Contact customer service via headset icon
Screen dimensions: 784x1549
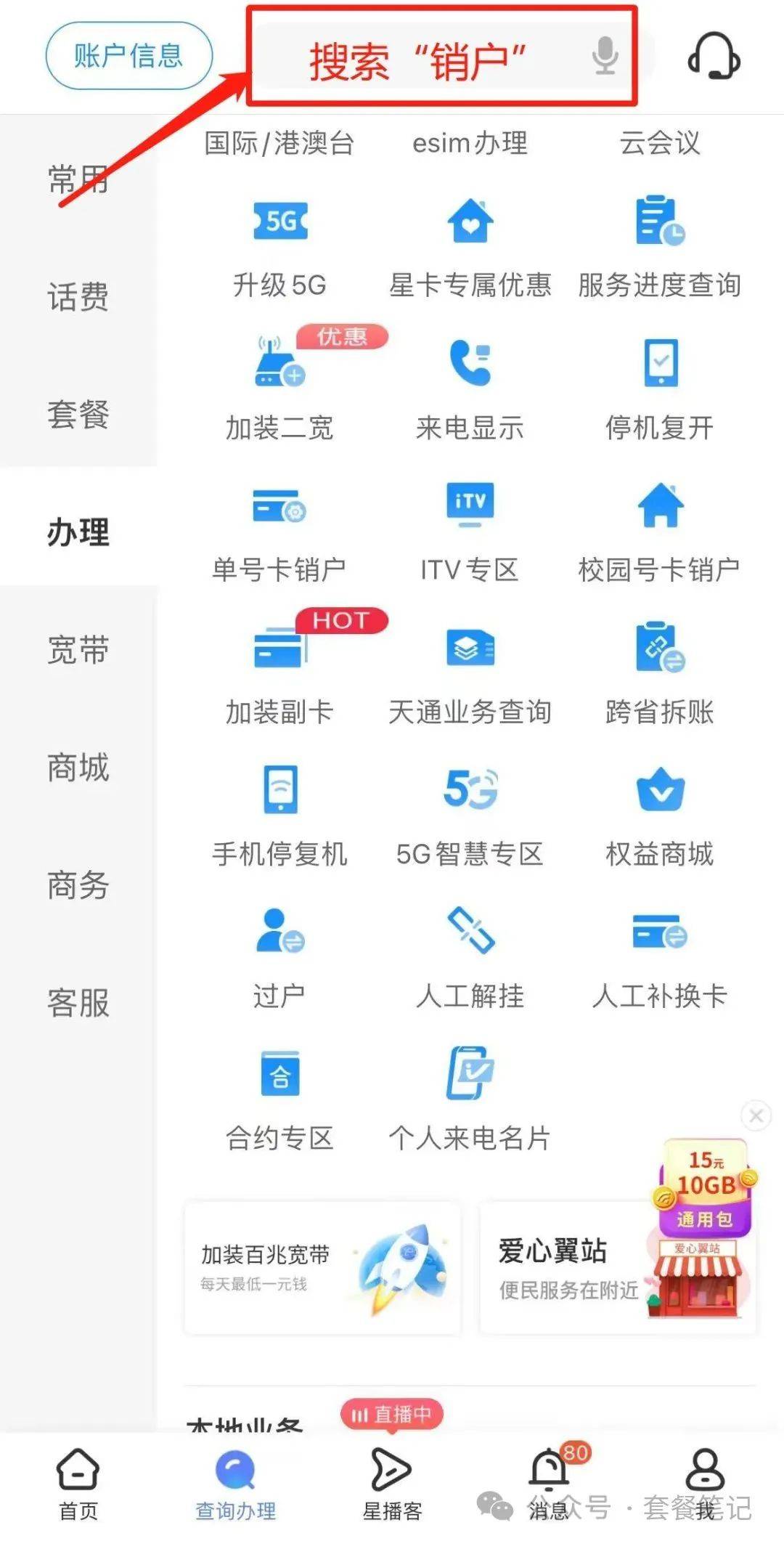[713, 56]
